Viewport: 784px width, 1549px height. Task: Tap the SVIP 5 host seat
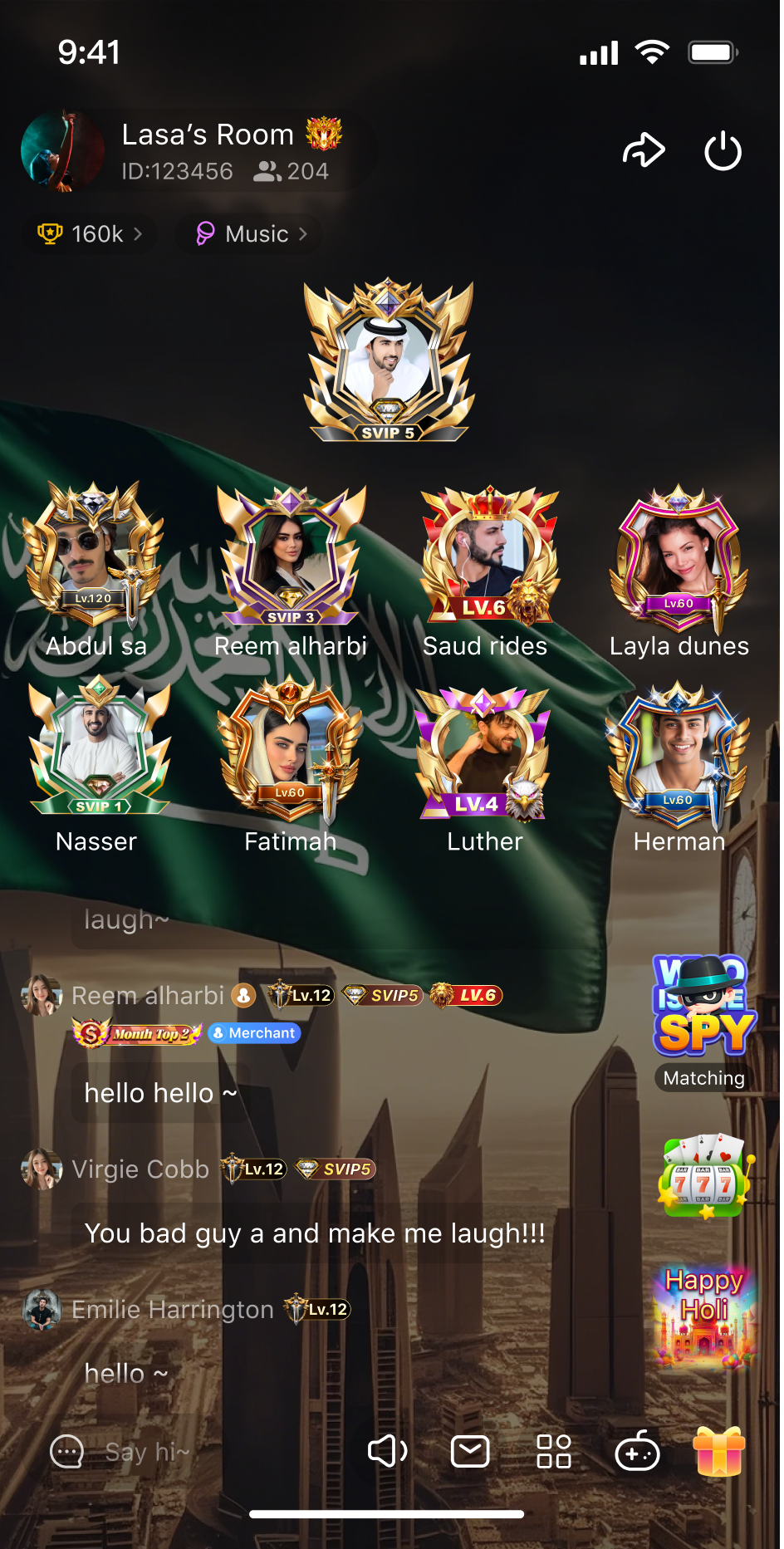click(388, 362)
